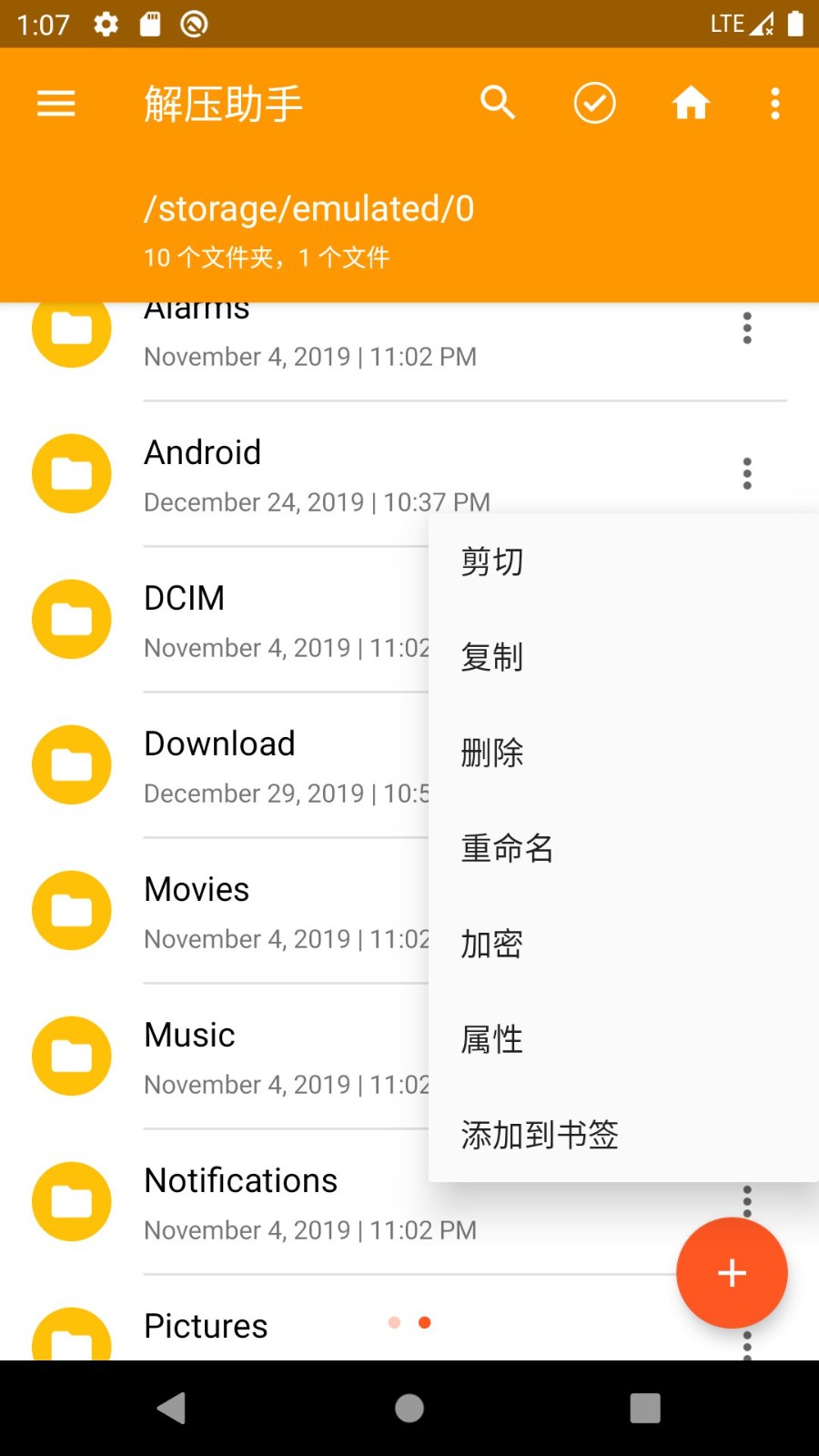This screenshot has height=1456, width=819.
Task: Tap the folder icon beside Music
Action: pos(71,1056)
